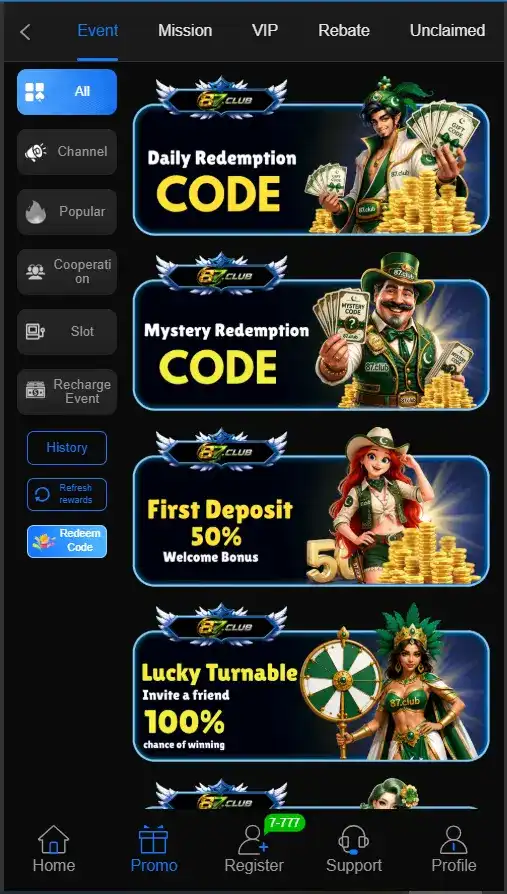Select the Cooperation category

click(x=67, y=272)
